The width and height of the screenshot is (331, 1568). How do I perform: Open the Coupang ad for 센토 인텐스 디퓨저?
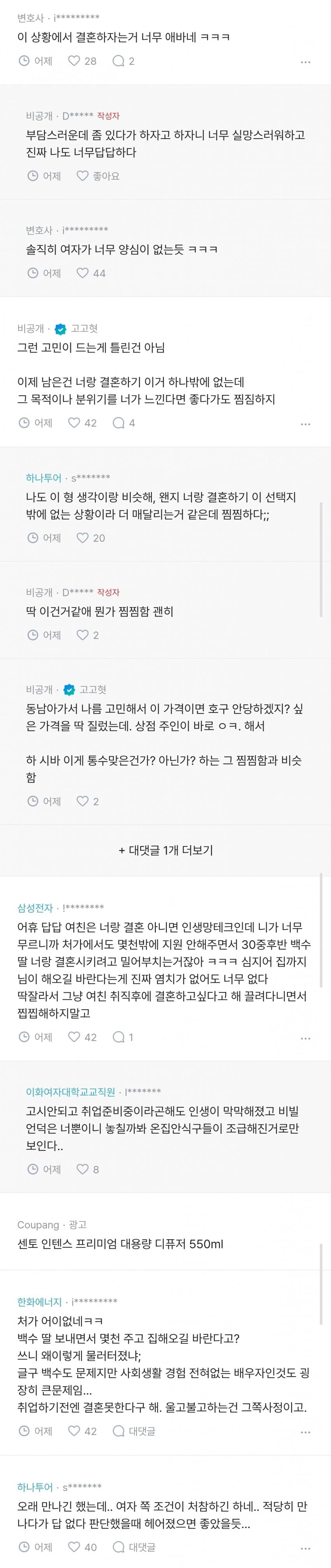pyautogui.click(x=121, y=1243)
